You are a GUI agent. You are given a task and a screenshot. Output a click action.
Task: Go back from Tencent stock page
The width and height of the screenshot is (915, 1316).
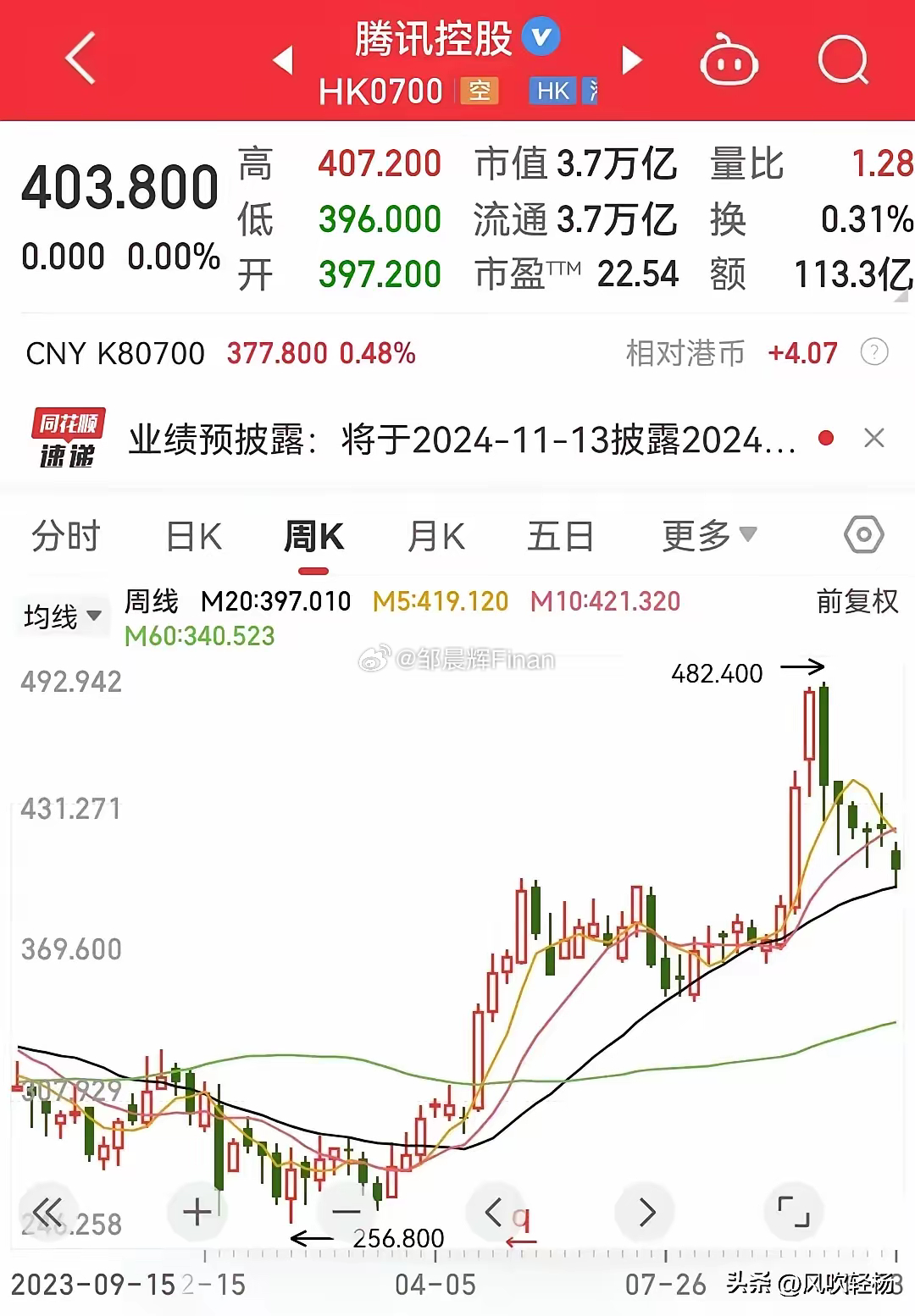pos(80,58)
